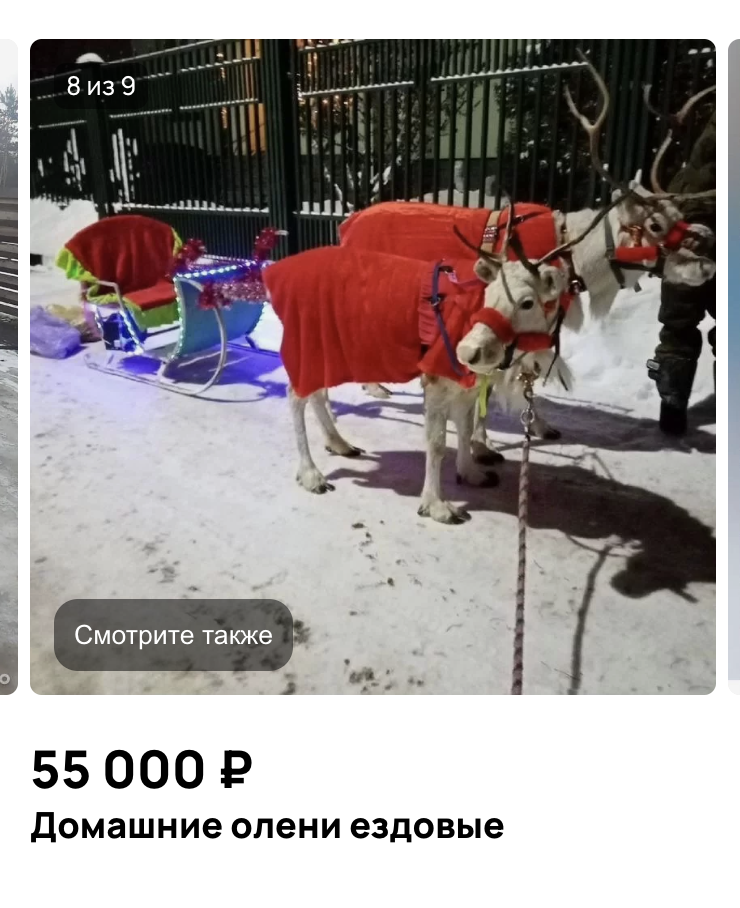The image size is (740, 908).
Task: Tap the 'Смотрите также' button
Action: (x=173, y=635)
